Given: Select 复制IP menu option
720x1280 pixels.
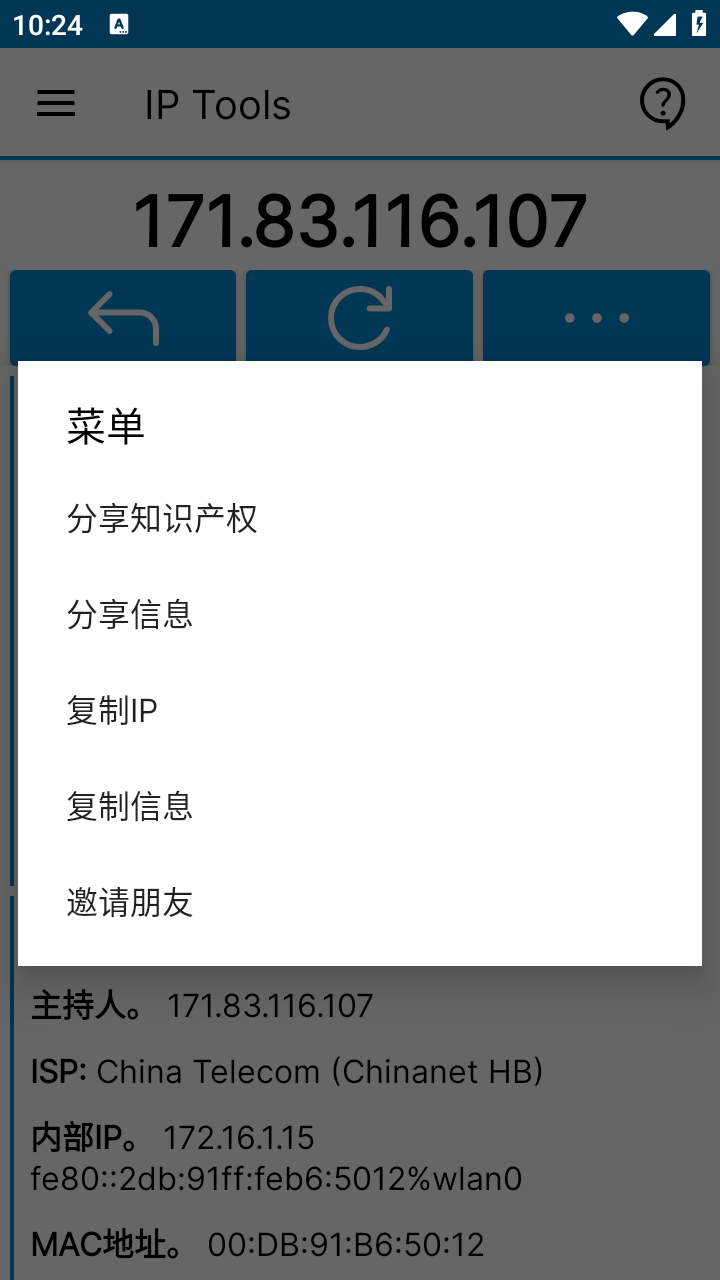Looking at the screenshot, I should click(x=112, y=711).
